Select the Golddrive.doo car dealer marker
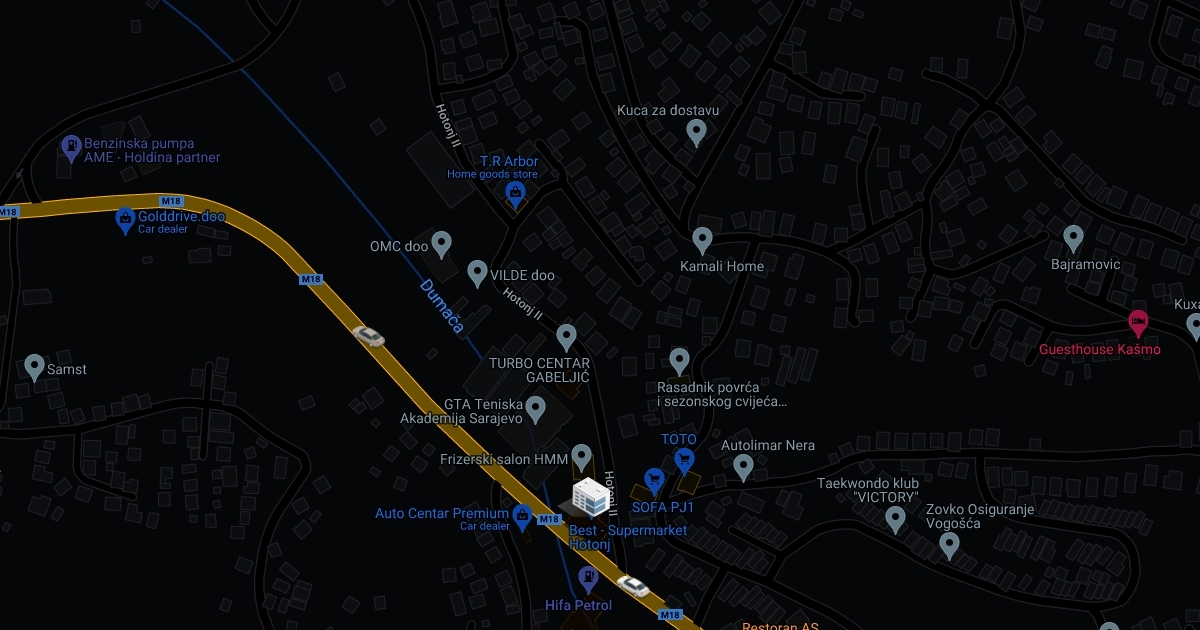 pyautogui.click(x=125, y=218)
